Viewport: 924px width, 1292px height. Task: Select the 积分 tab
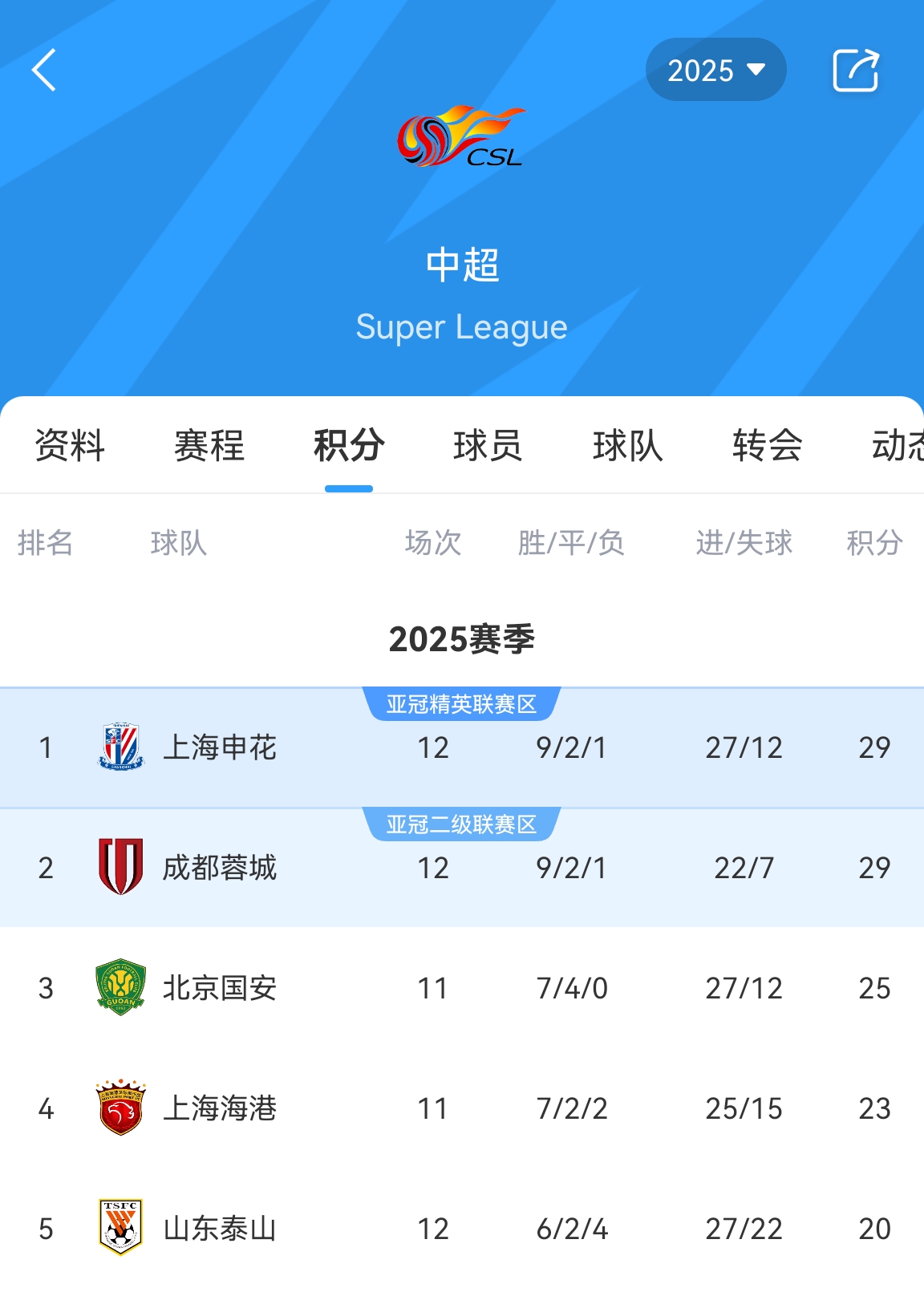click(349, 446)
